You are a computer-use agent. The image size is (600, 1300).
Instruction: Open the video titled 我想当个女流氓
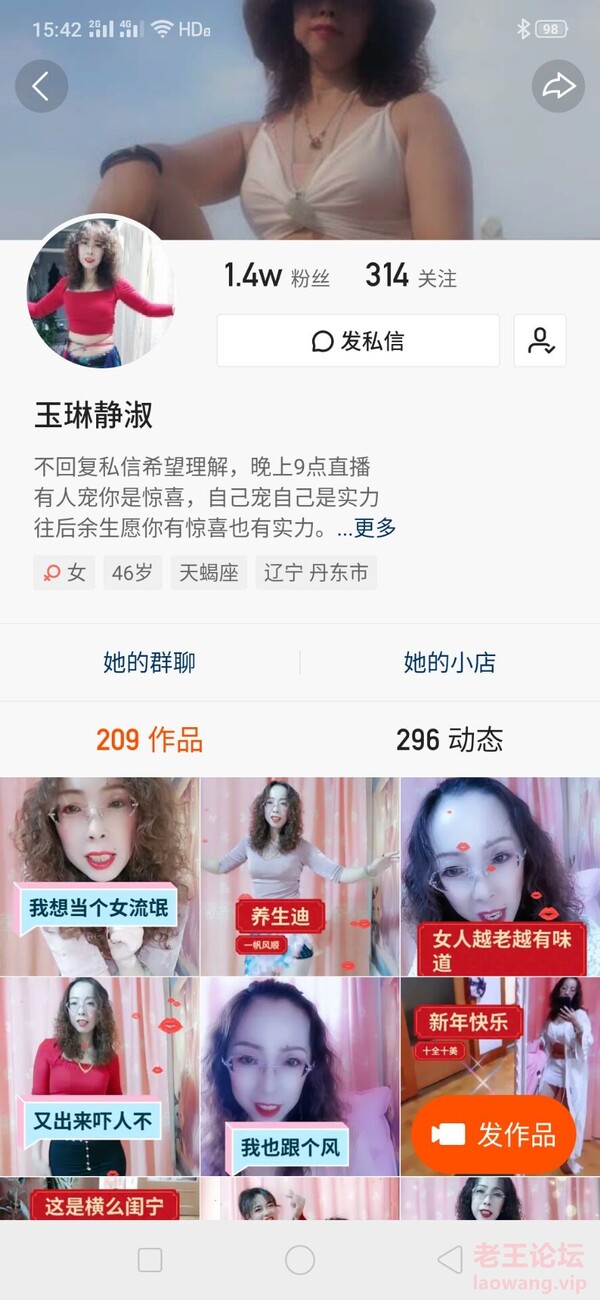(x=99, y=876)
